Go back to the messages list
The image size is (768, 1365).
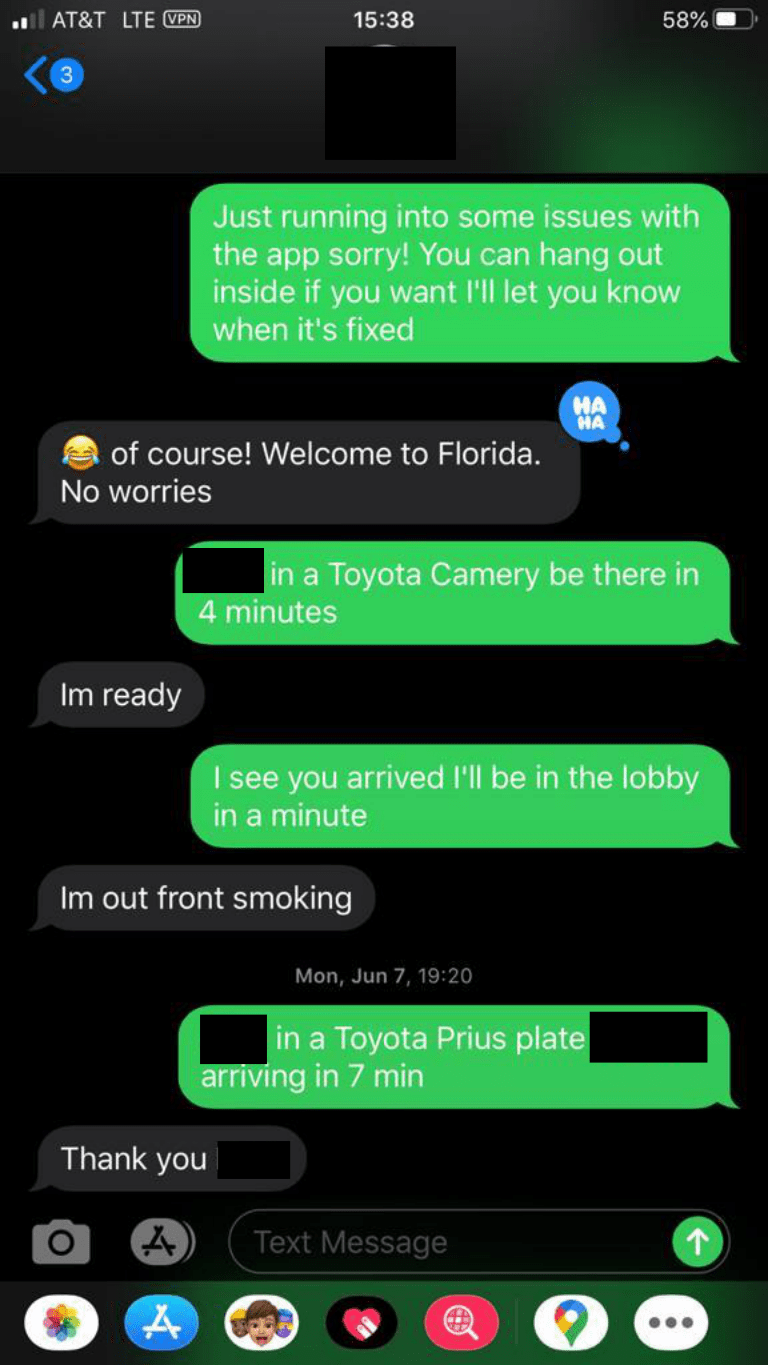tap(52, 76)
